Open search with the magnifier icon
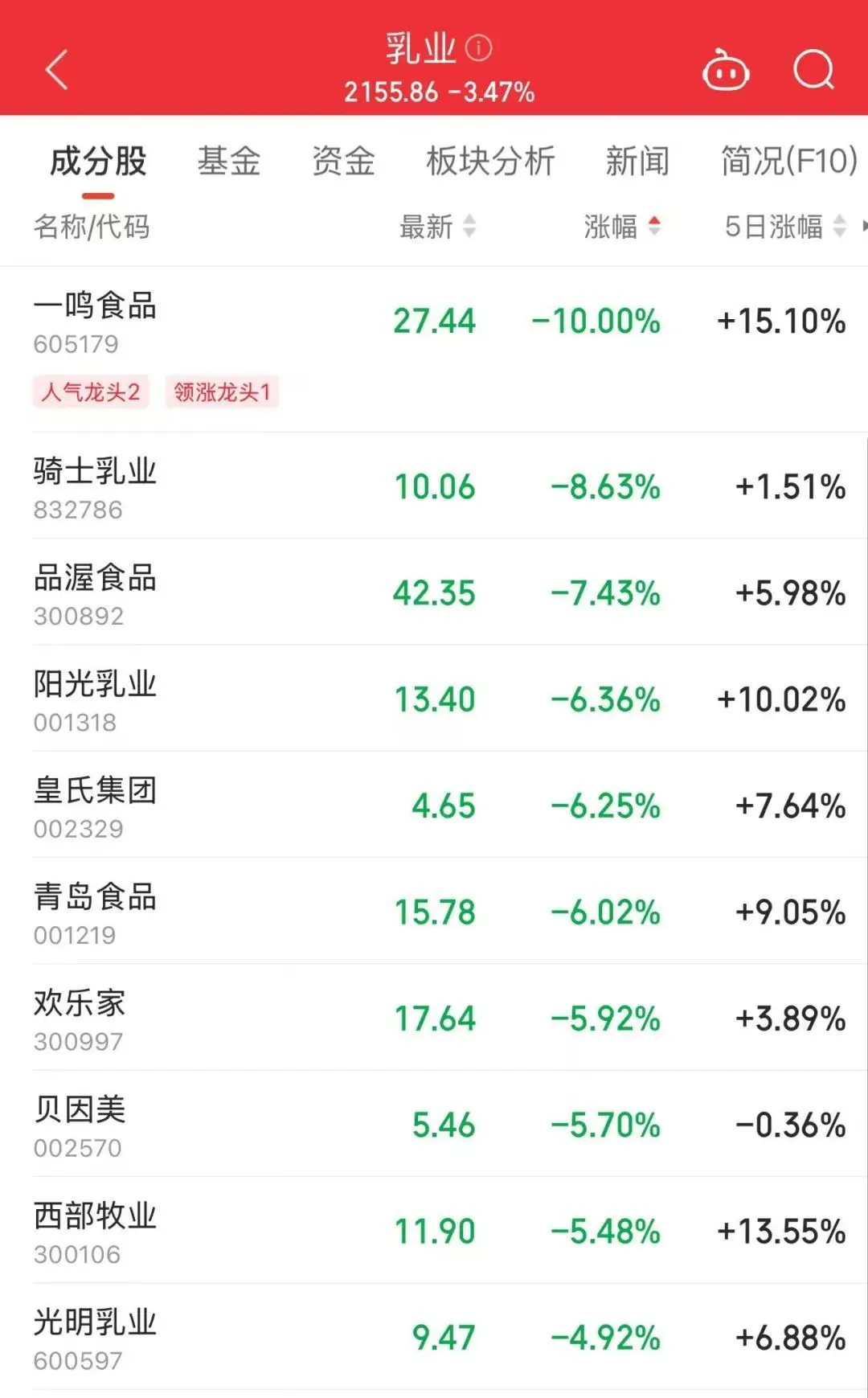Image resolution: width=868 pixels, height=1398 pixels. (813, 70)
